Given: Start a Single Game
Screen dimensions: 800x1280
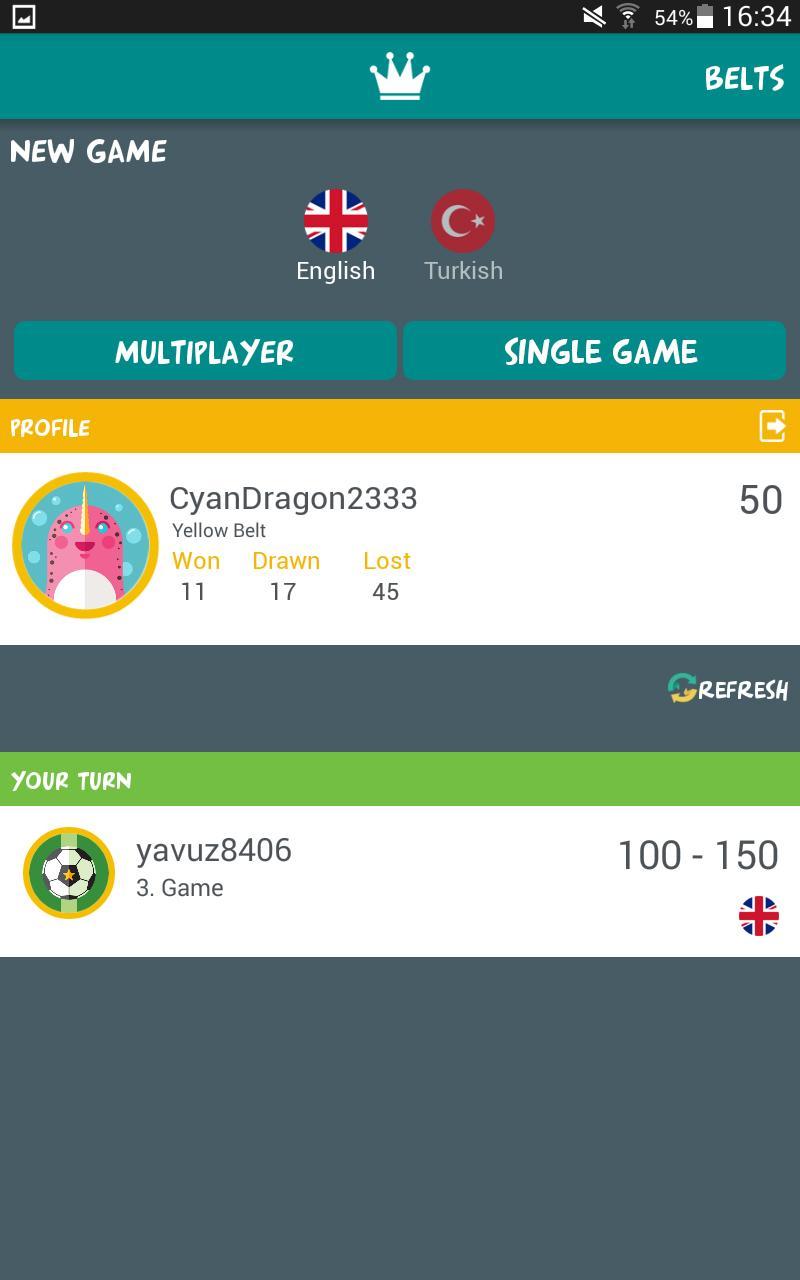Looking at the screenshot, I should click(x=595, y=351).
